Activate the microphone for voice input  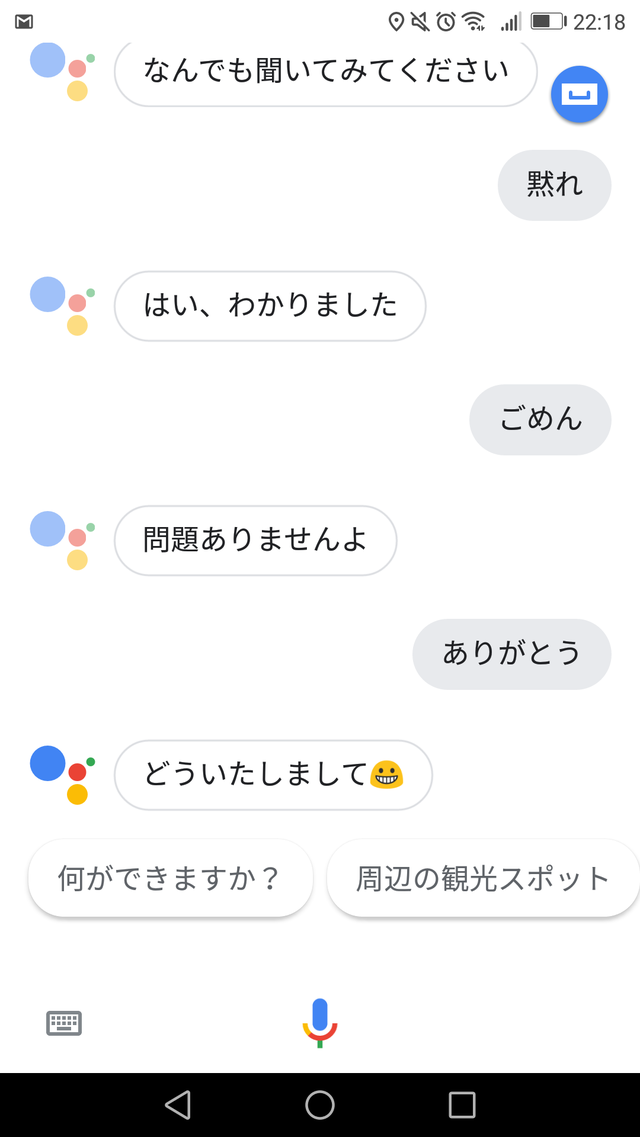[320, 1022]
